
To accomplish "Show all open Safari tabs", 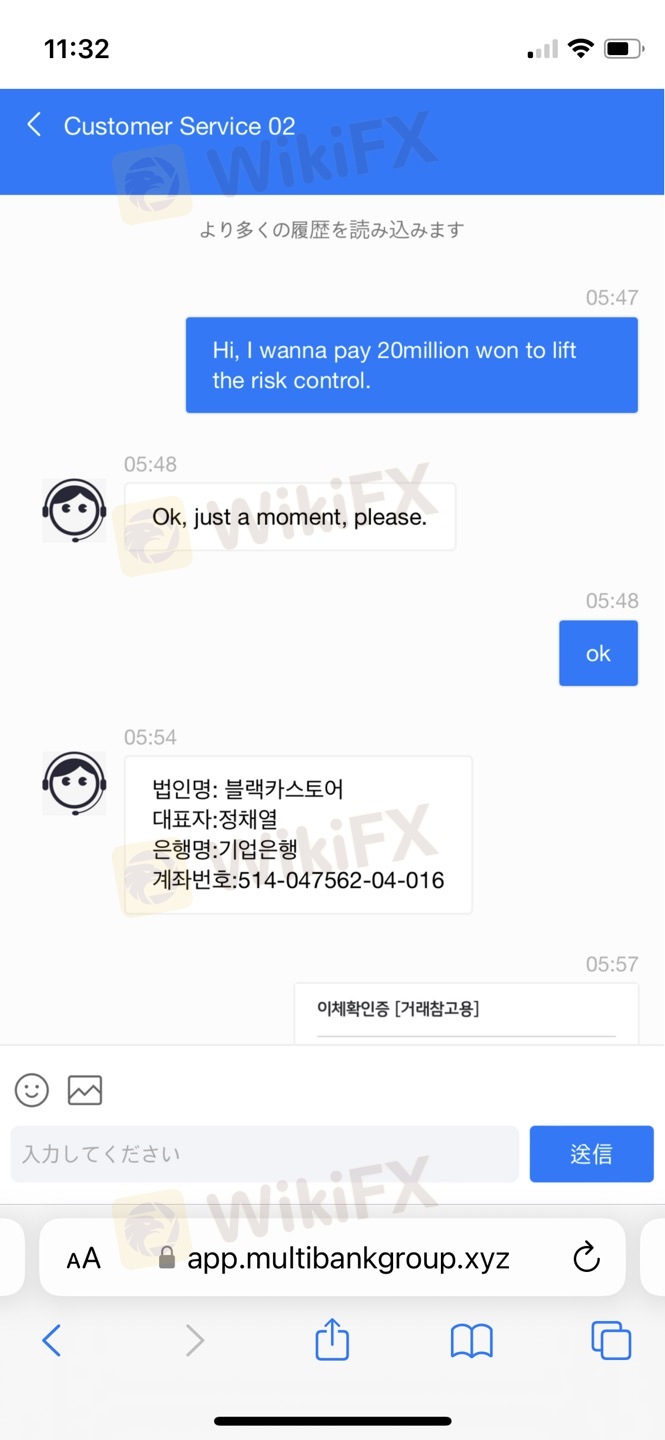I will tap(610, 1340).
